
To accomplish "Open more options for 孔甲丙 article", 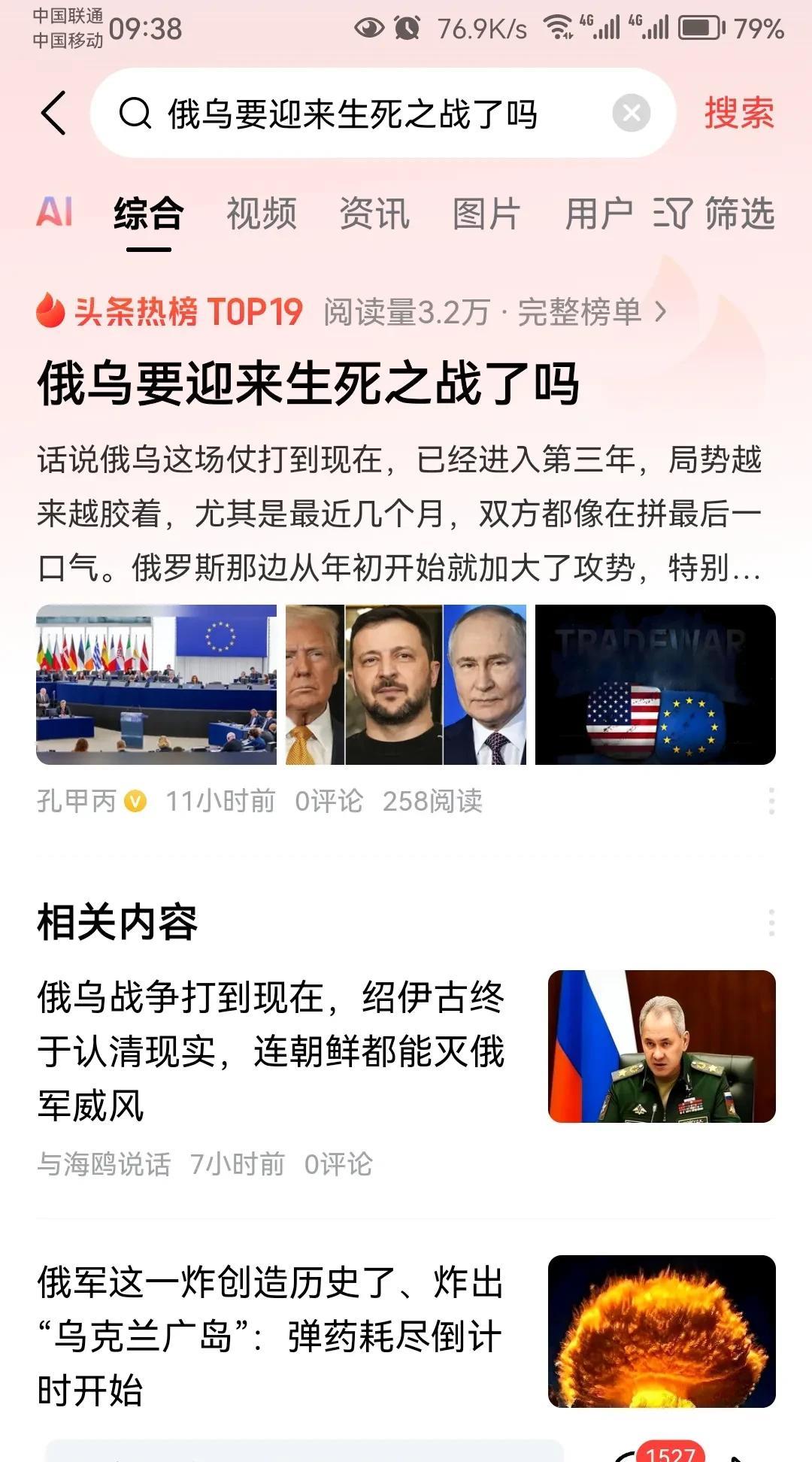I will pos(771,801).
